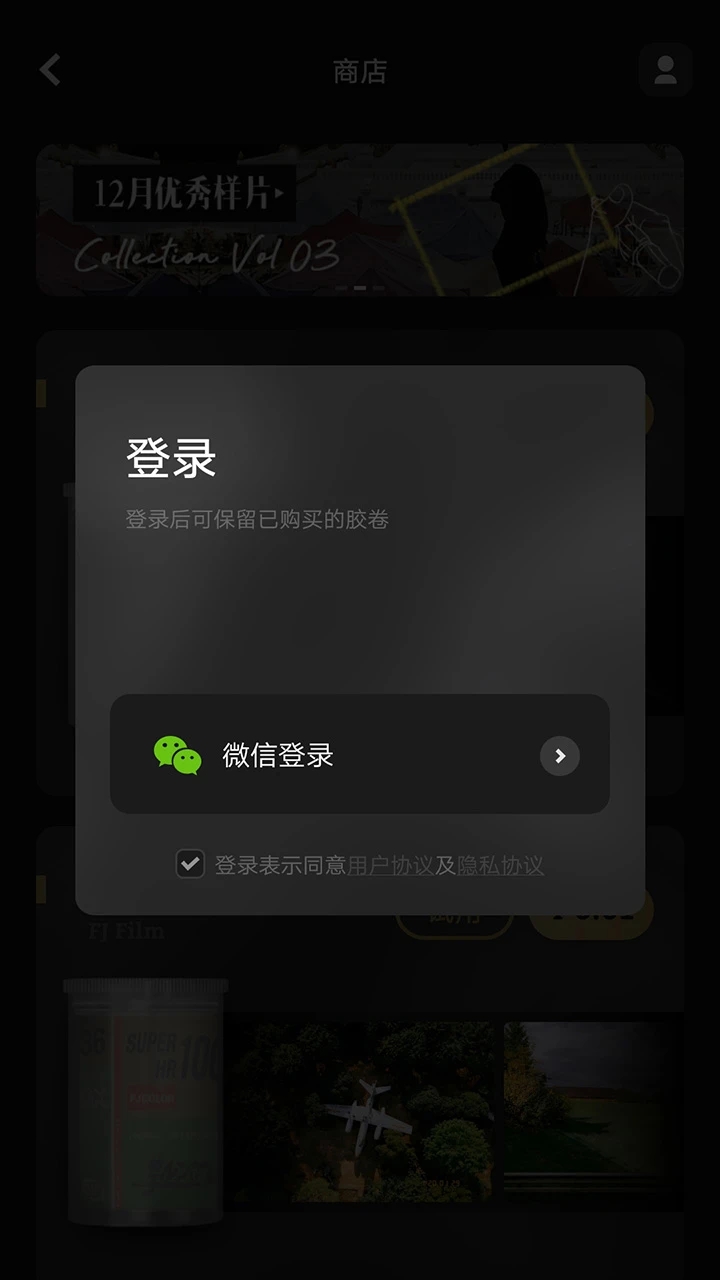Select the last carousel dot under the banner

[x=378, y=288]
